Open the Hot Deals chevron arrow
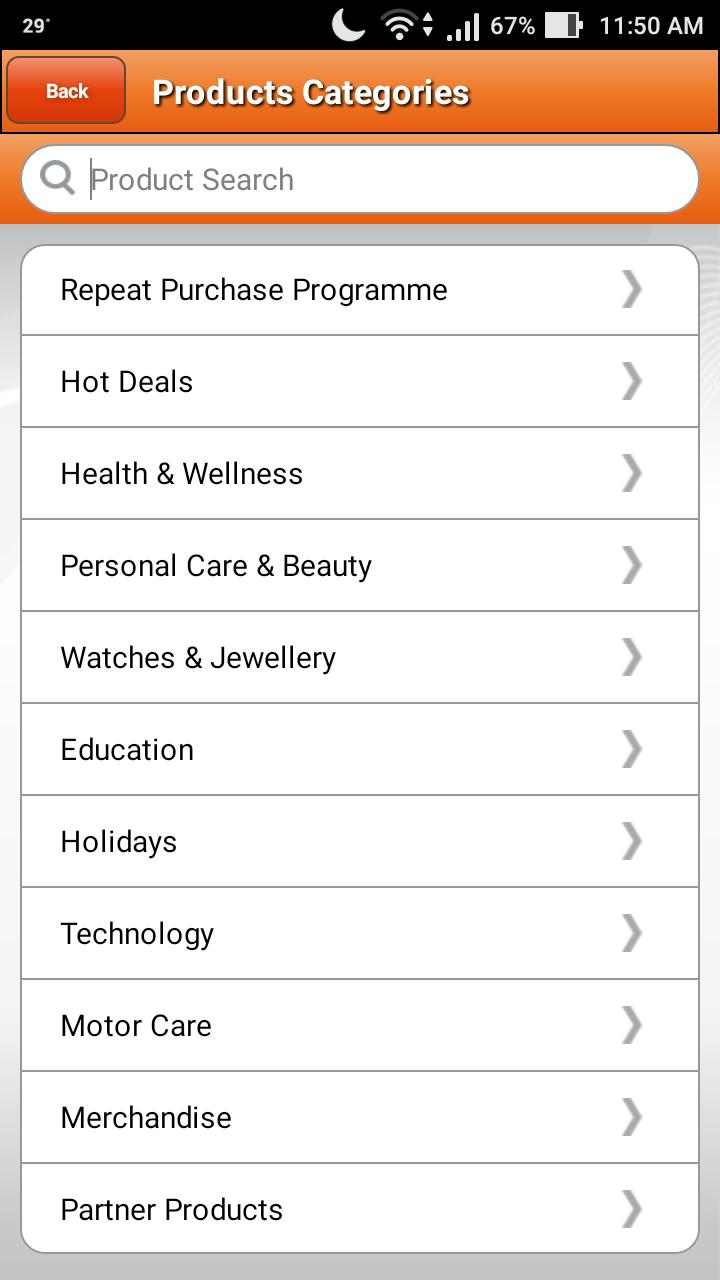The width and height of the screenshot is (720, 1280). tap(631, 381)
